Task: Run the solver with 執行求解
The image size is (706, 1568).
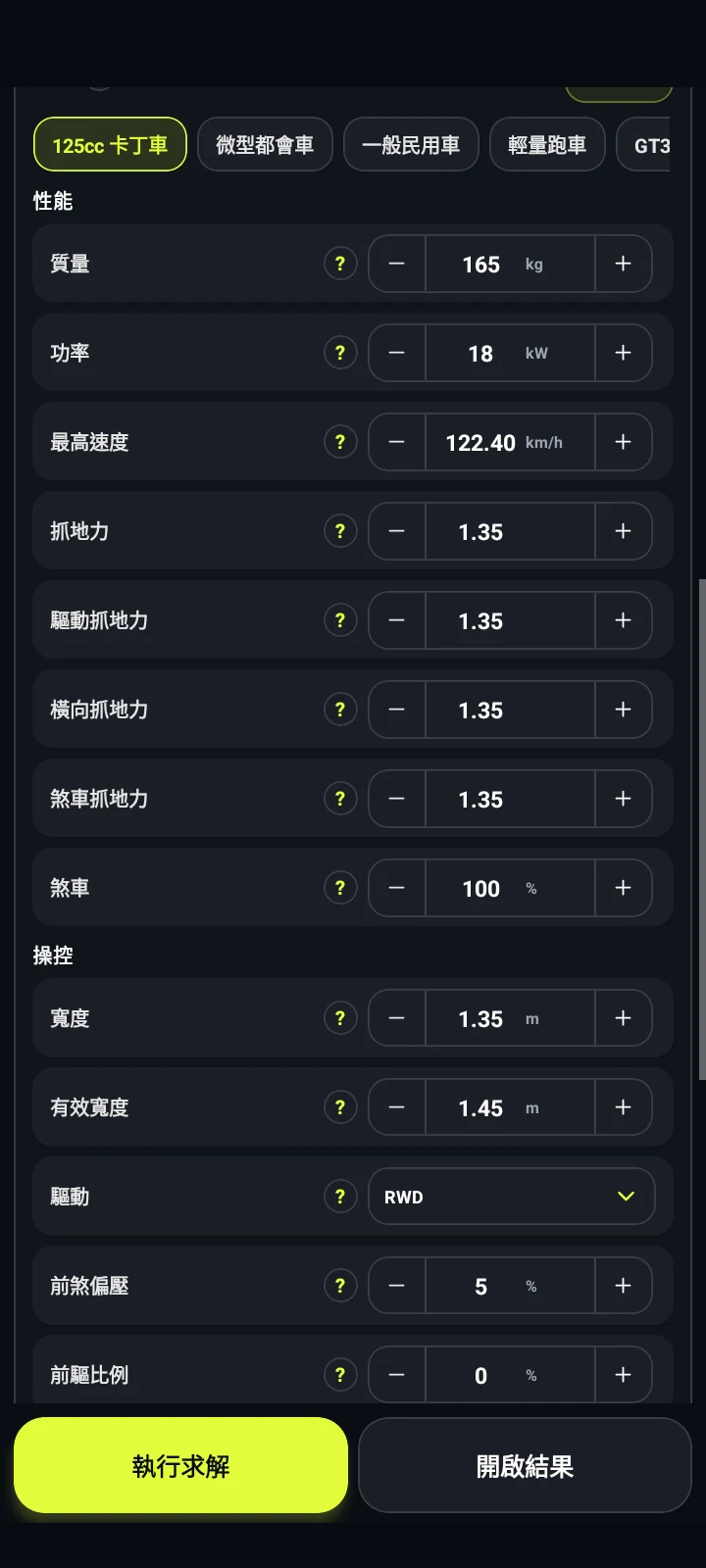Action: (x=181, y=1465)
